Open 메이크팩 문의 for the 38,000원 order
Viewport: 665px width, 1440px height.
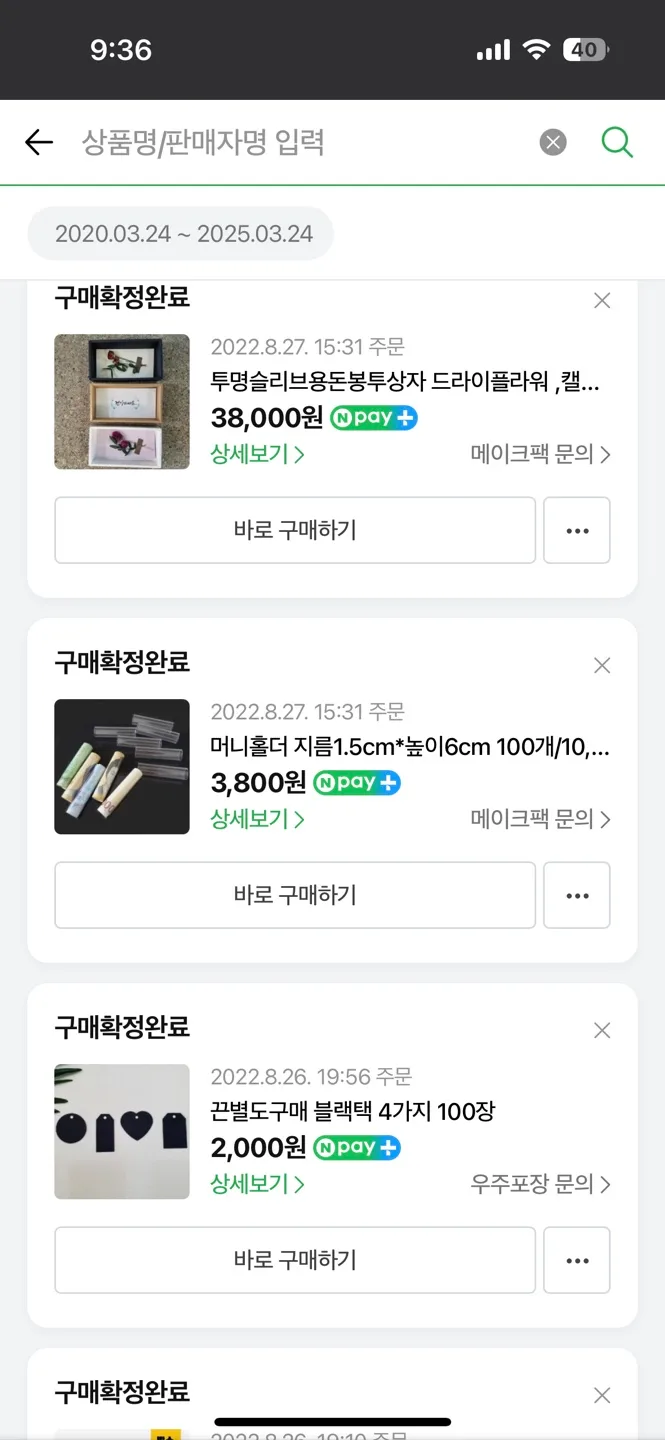pos(540,454)
